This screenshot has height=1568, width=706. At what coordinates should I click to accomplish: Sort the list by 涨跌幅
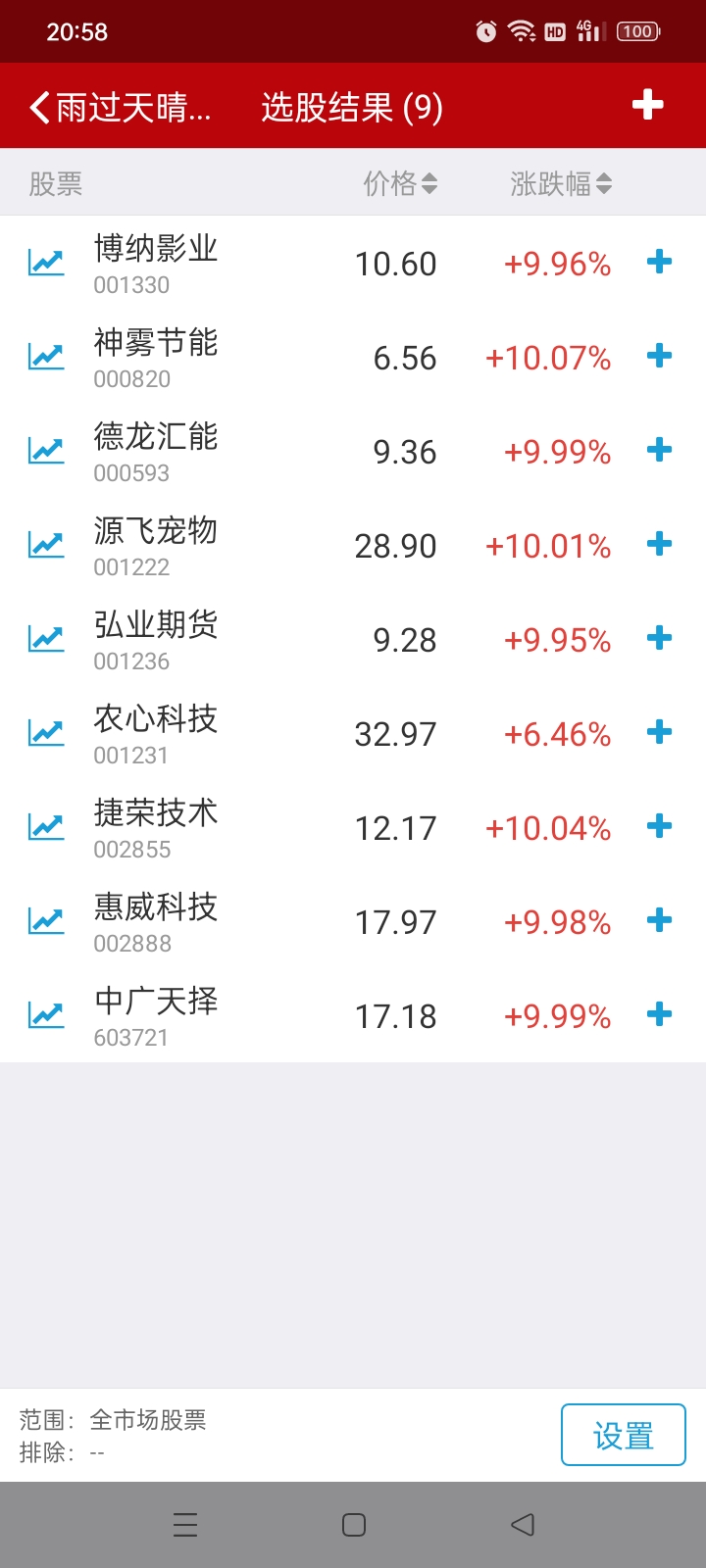[560, 183]
